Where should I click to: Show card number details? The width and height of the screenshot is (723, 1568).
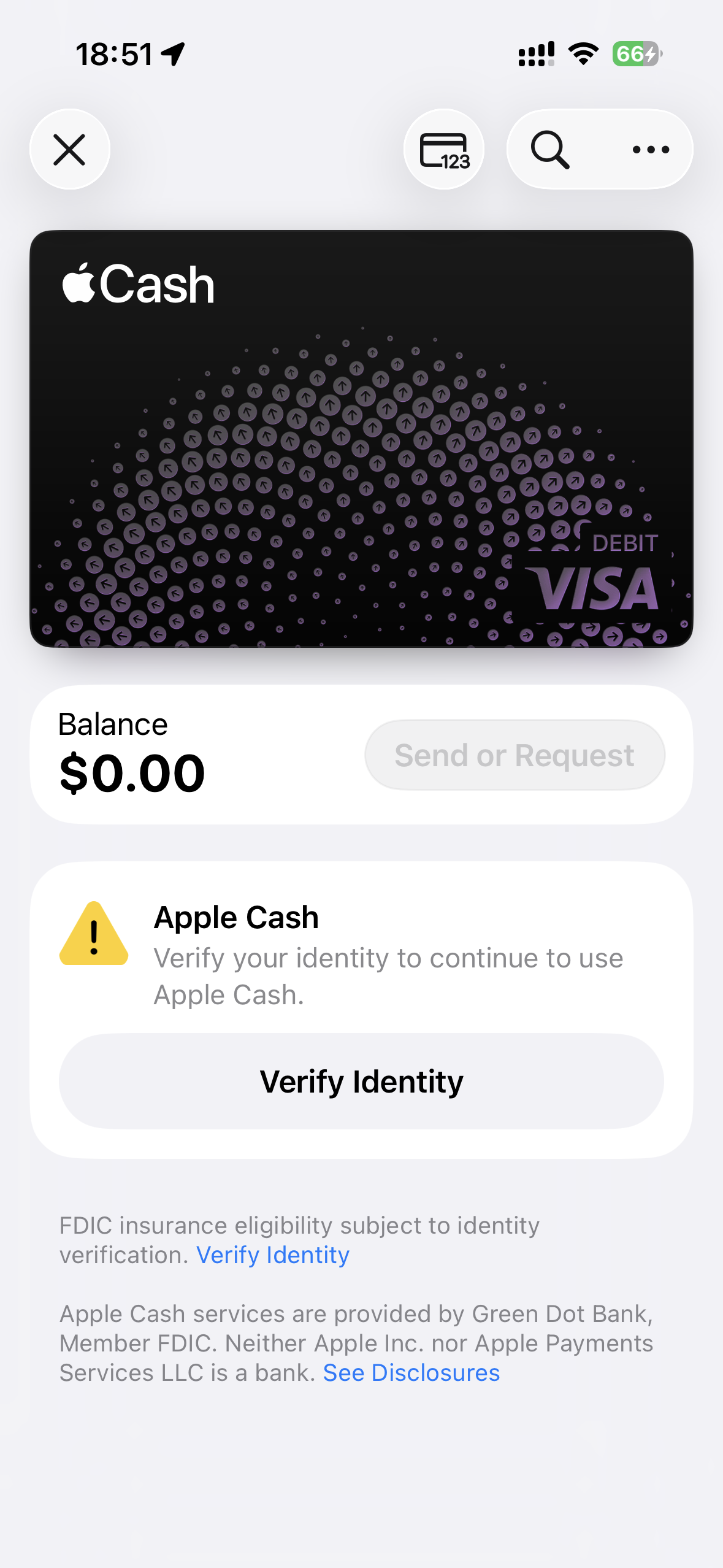pyautogui.click(x=444, y=150)
